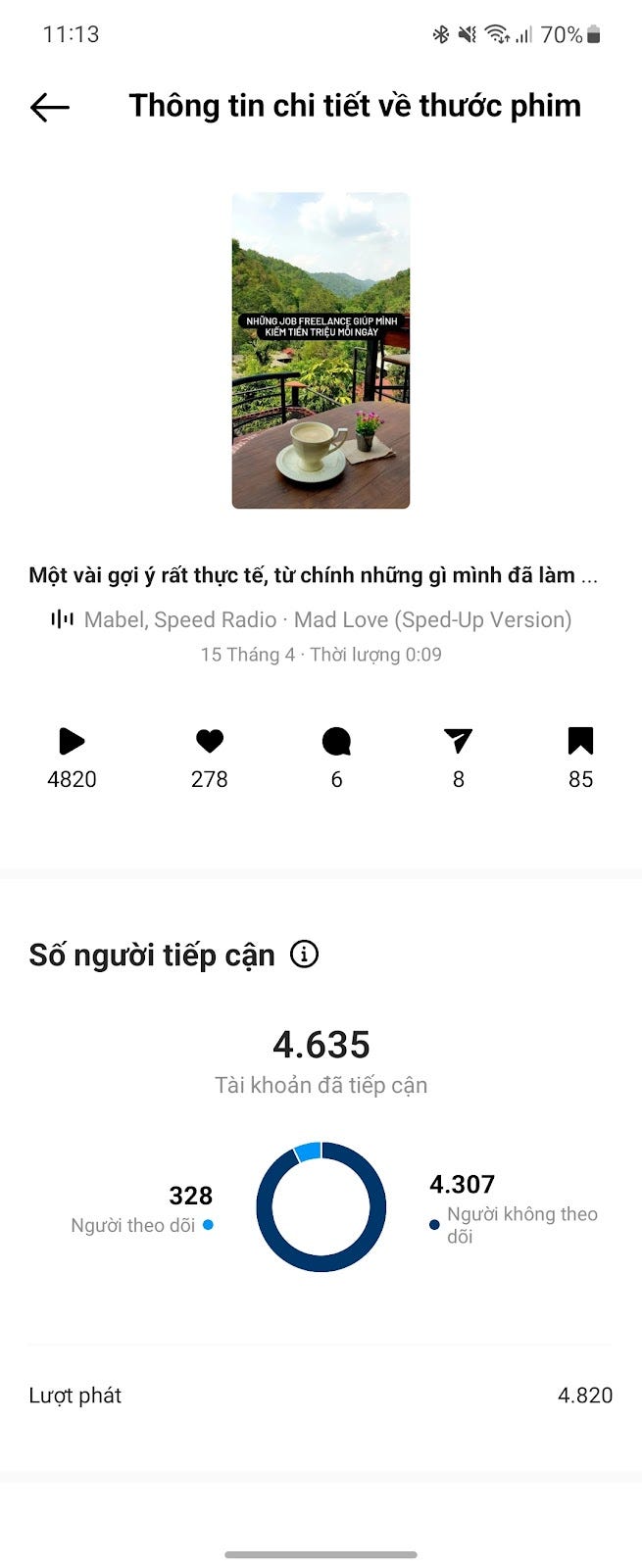Show info about Số người tiếp cận

coord(305,954)
